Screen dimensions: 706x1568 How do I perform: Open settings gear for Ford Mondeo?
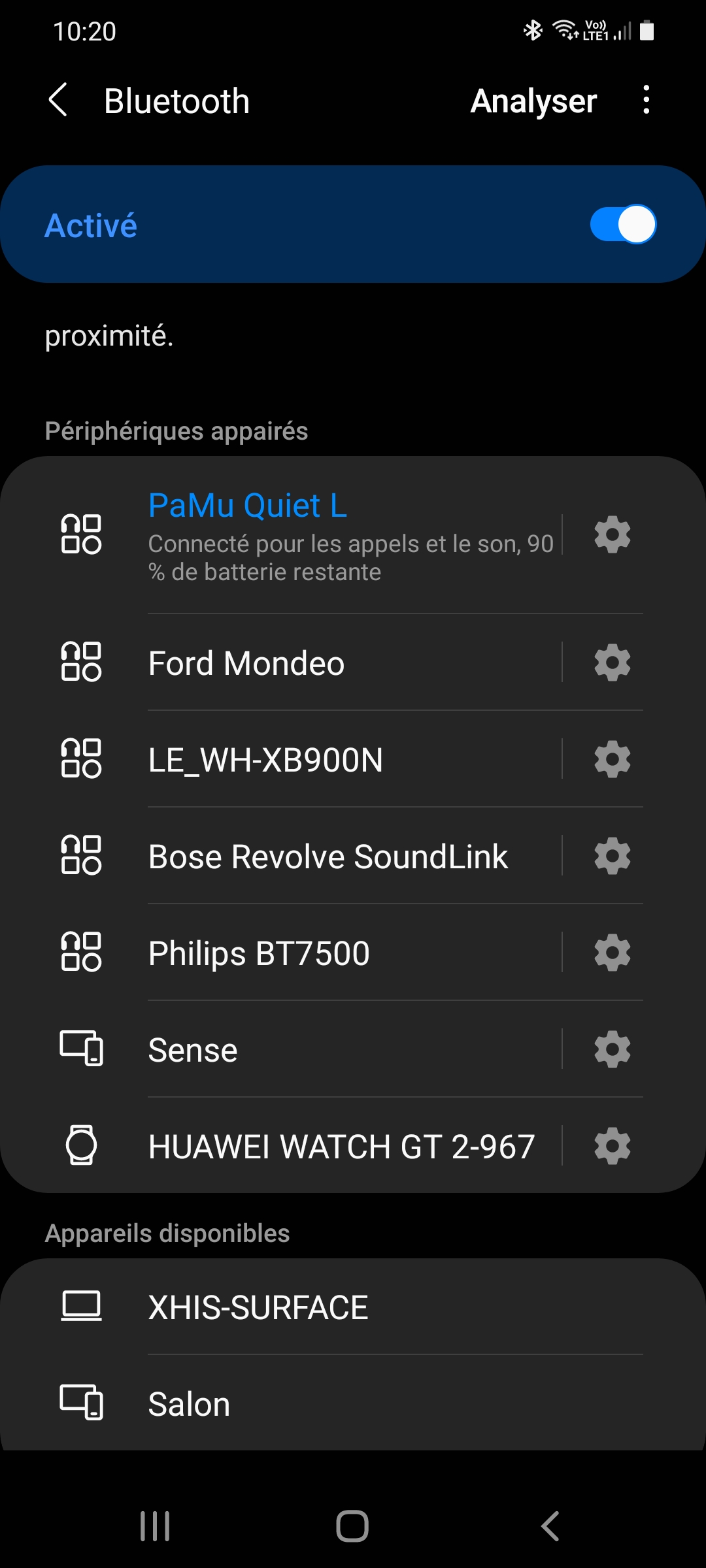(x=612, y=663)
